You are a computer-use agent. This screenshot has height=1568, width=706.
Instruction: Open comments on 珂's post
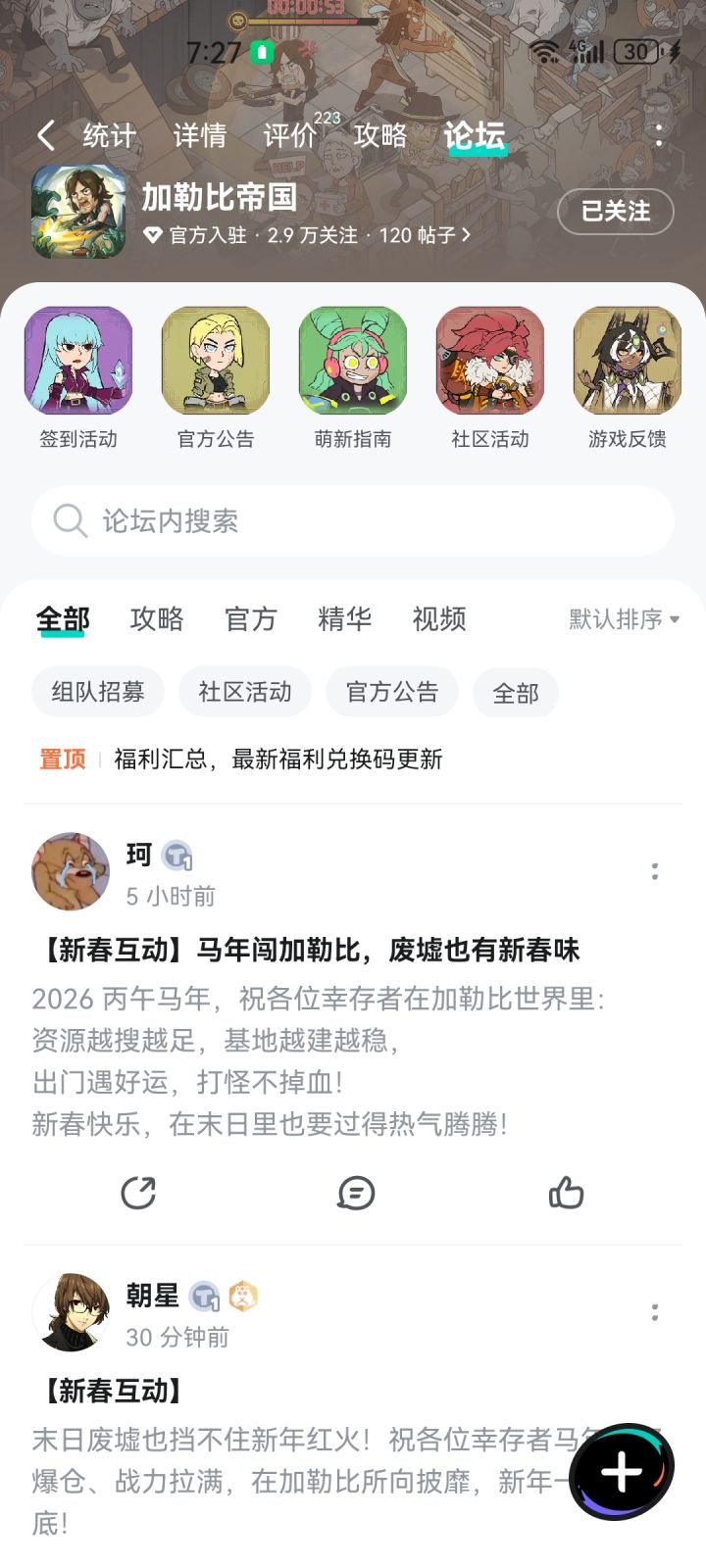coord(356,1193)
